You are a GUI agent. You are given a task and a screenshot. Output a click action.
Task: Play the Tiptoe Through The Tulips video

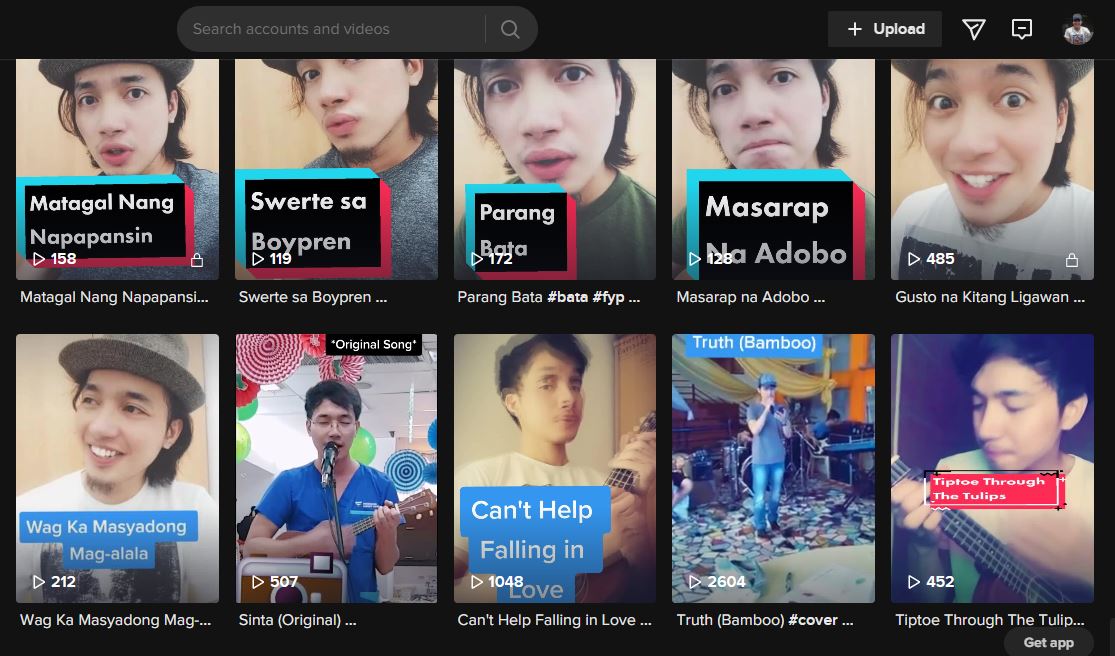992,468
